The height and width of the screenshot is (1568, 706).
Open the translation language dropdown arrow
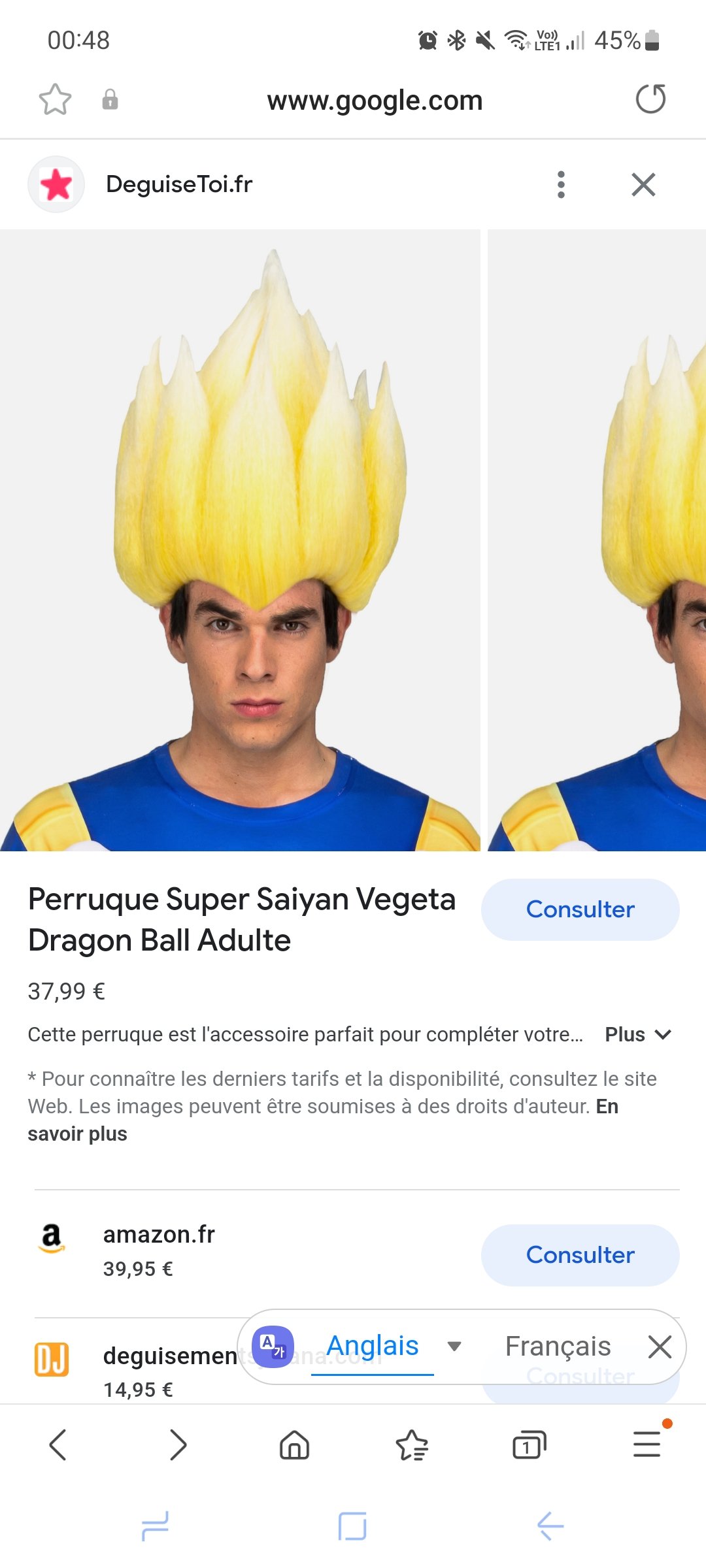click(x=454, y=1346)
